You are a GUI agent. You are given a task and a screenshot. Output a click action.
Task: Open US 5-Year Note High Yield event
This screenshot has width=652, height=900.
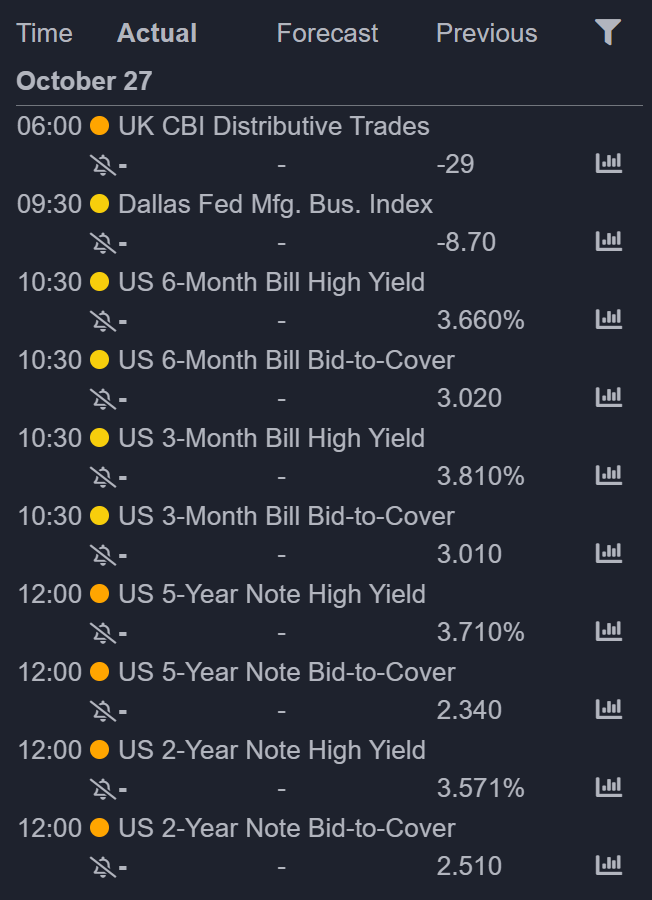271,595
